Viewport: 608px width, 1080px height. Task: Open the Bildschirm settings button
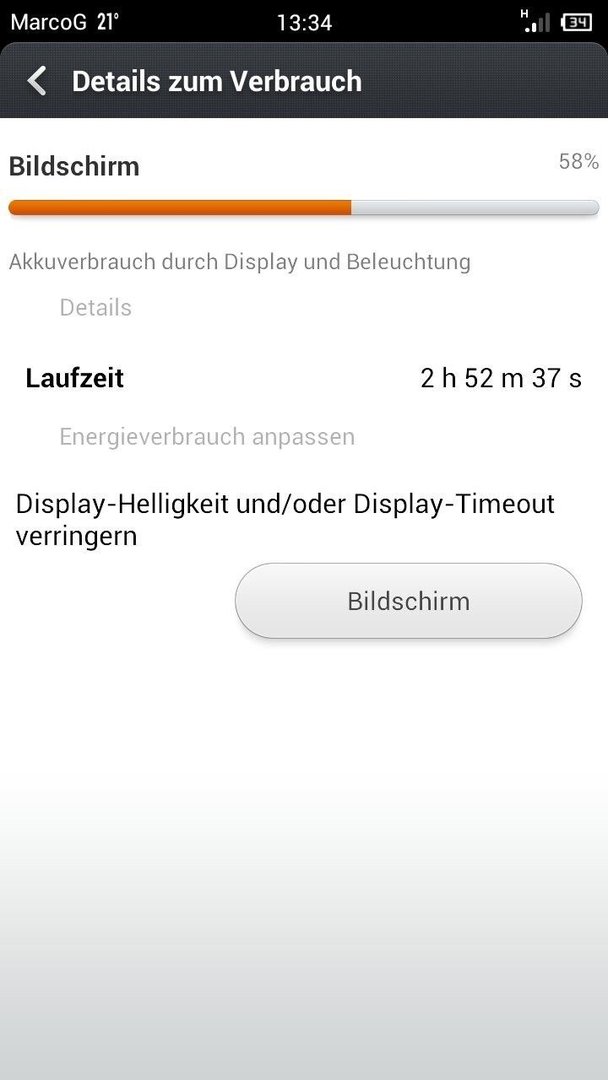coord(408,601)
